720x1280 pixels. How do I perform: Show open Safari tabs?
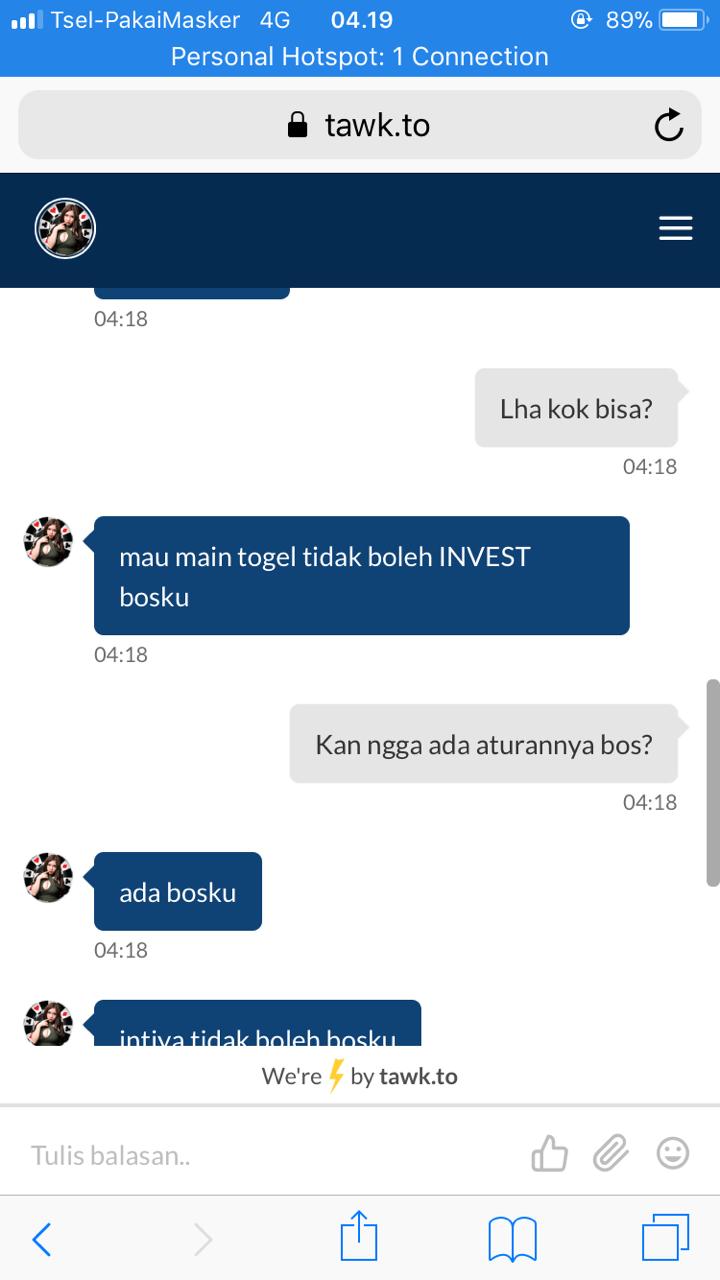pos(665,1238)
